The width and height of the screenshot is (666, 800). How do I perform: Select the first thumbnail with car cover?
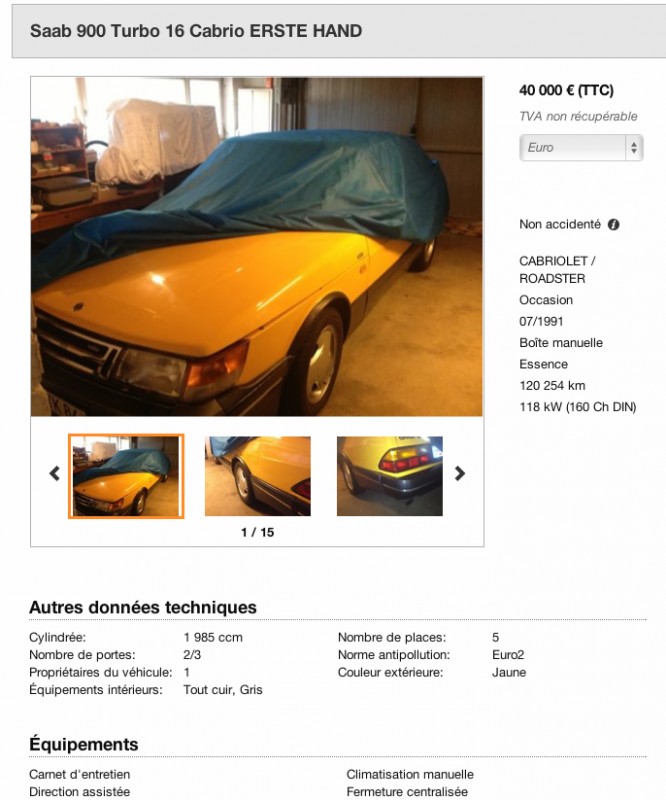tap(126, 476)
